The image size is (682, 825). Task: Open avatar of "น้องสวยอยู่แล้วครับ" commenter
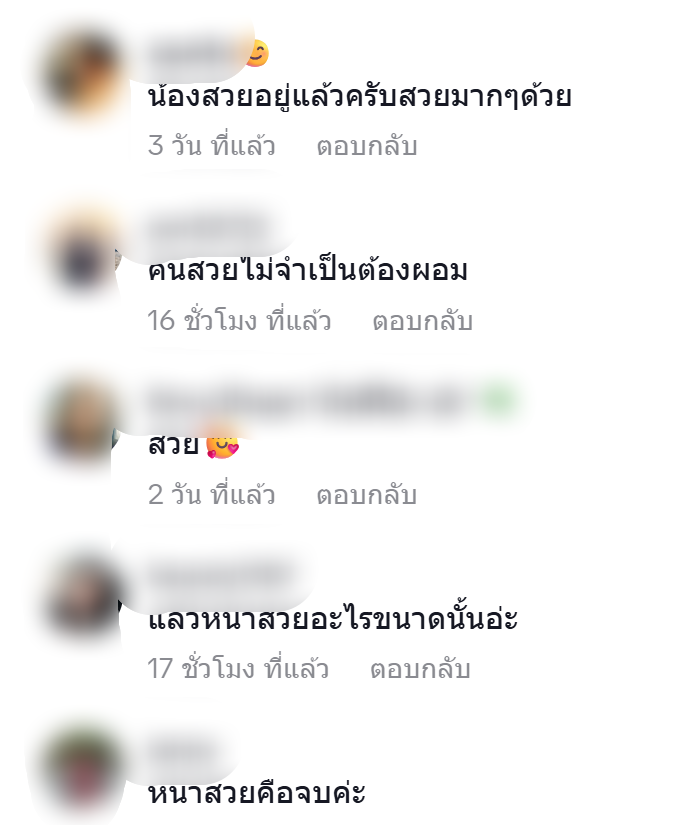tap(85, 77)
